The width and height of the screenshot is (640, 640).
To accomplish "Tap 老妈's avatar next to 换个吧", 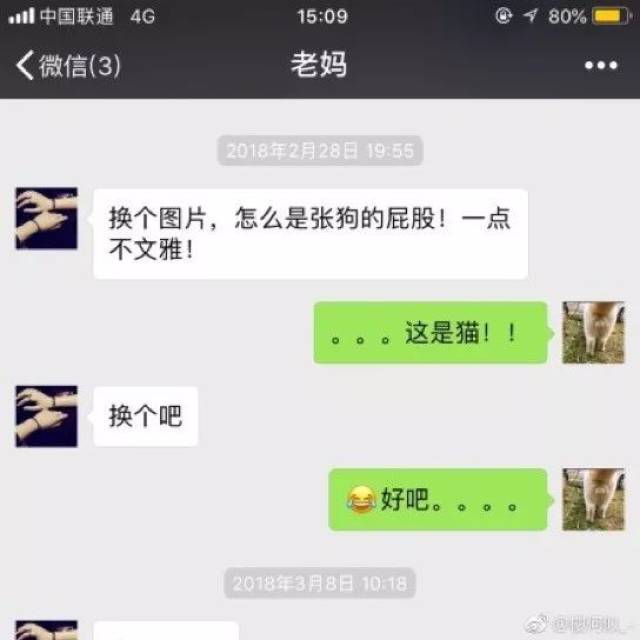I will [x=46, y=416].
